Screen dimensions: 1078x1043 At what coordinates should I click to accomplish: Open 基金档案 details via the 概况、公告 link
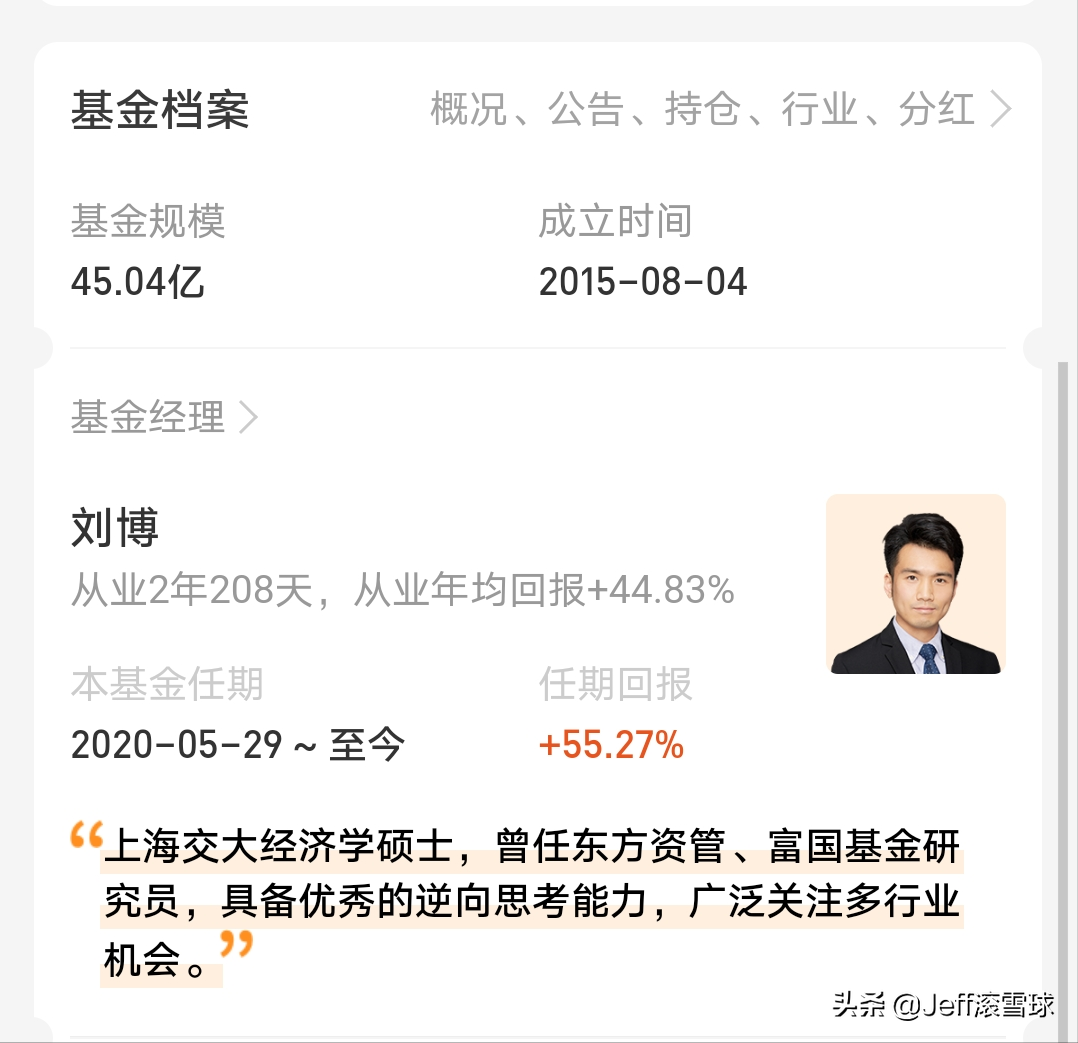click(x=720, y=109)
